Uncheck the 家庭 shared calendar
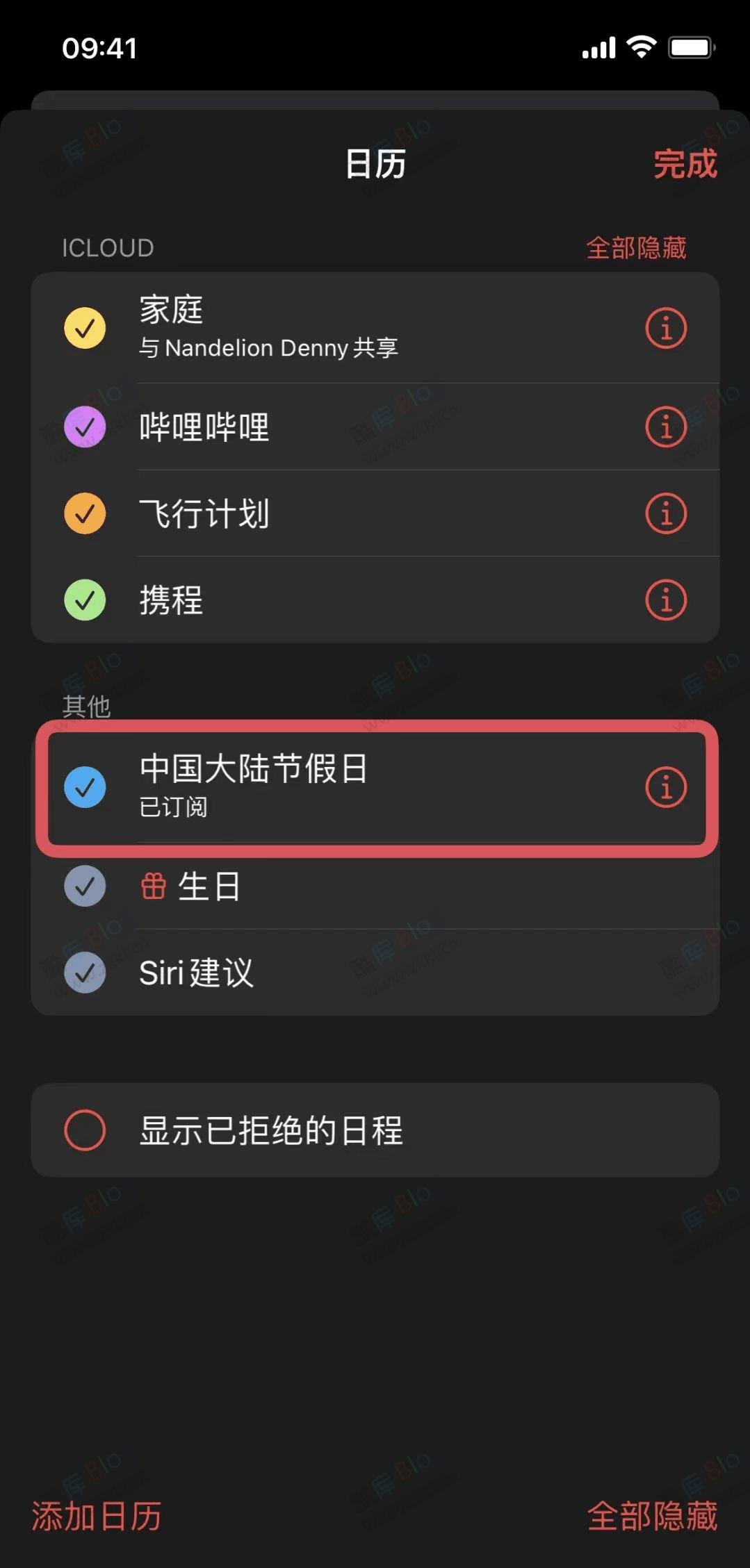This screenshot has height=1568, width=750. 84,328
